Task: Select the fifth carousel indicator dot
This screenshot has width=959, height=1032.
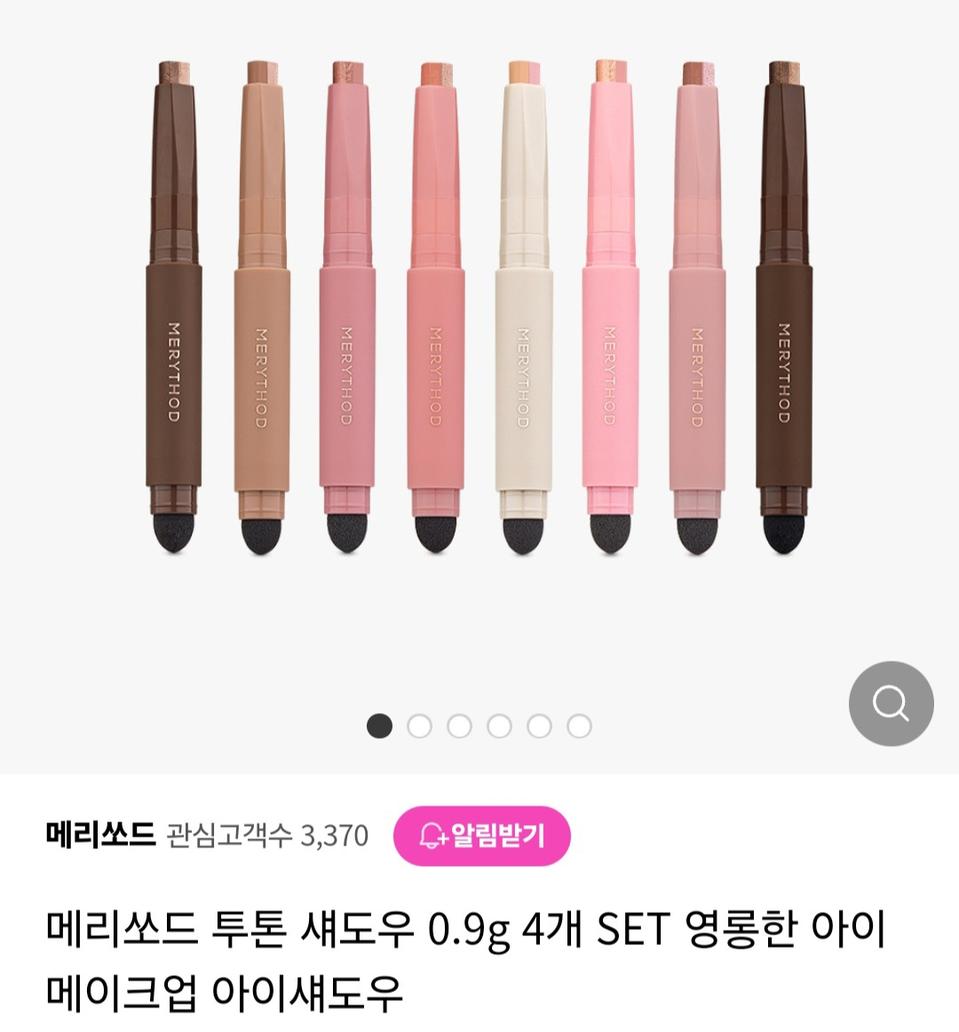Action: [x=538, y=725]
